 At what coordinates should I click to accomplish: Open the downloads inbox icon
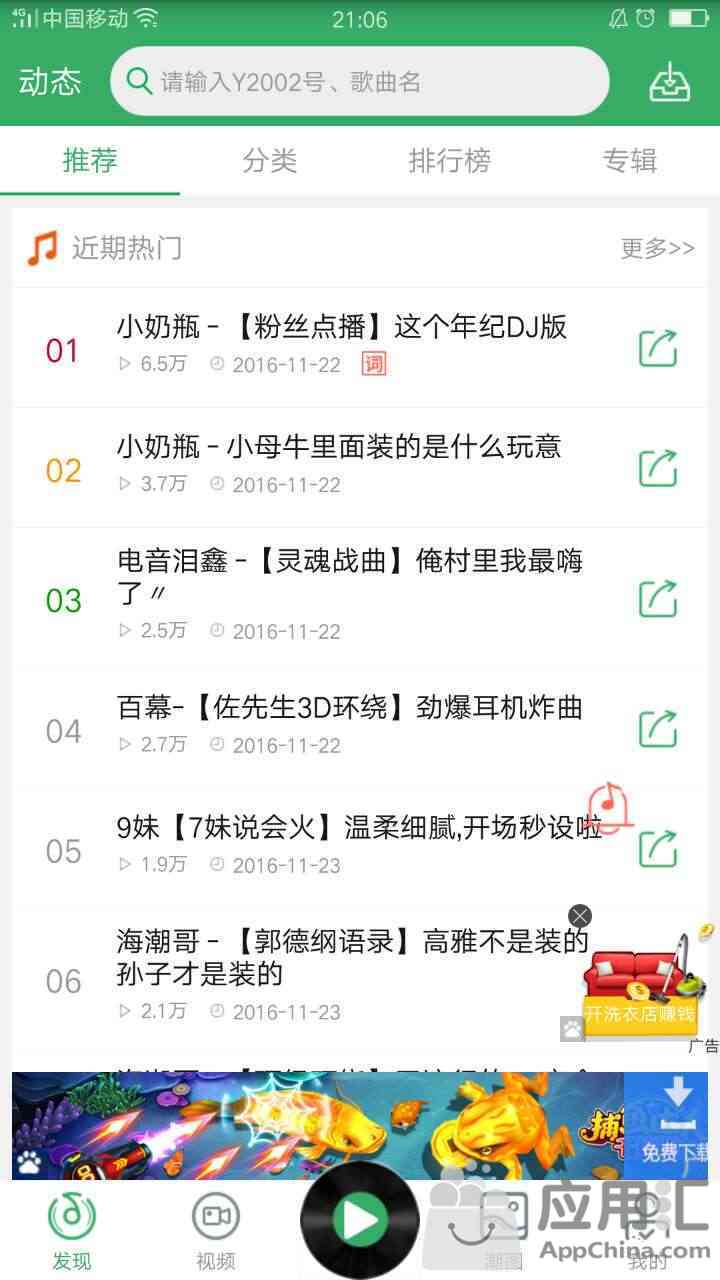tap(669, 82)
